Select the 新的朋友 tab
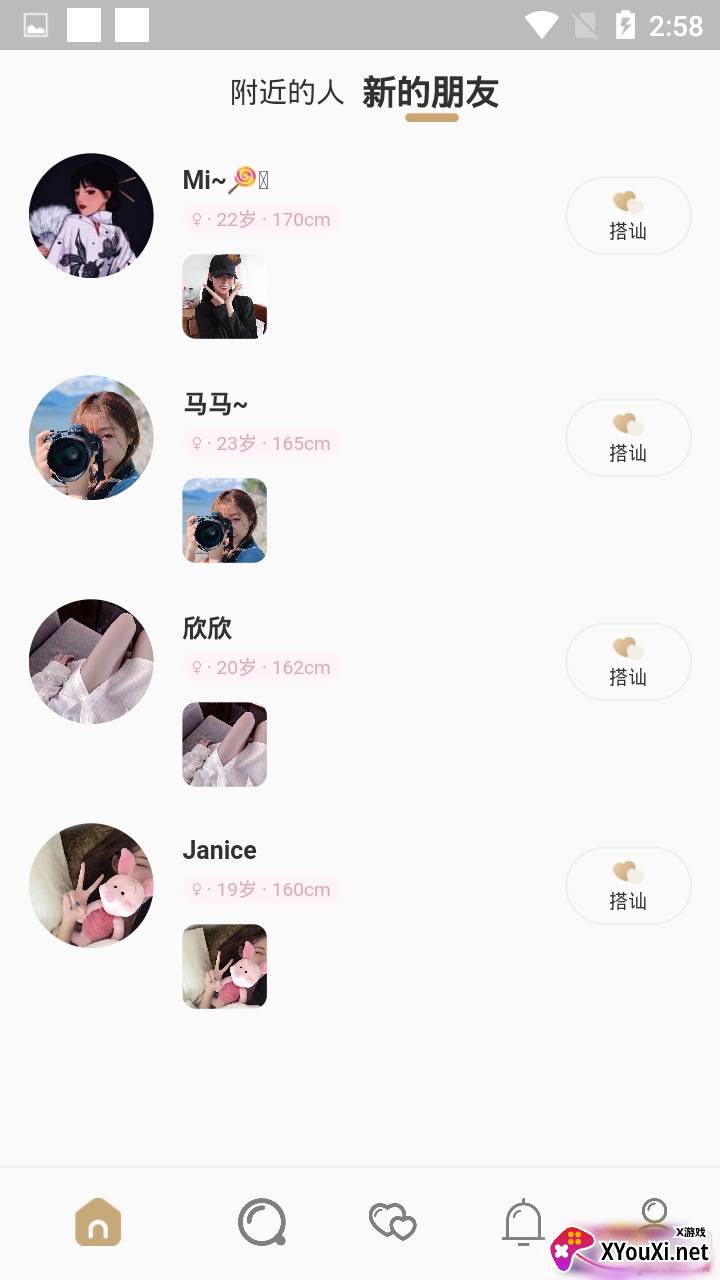The height and width of the screenshot is (1280, 720). click(x=430, y=93)
